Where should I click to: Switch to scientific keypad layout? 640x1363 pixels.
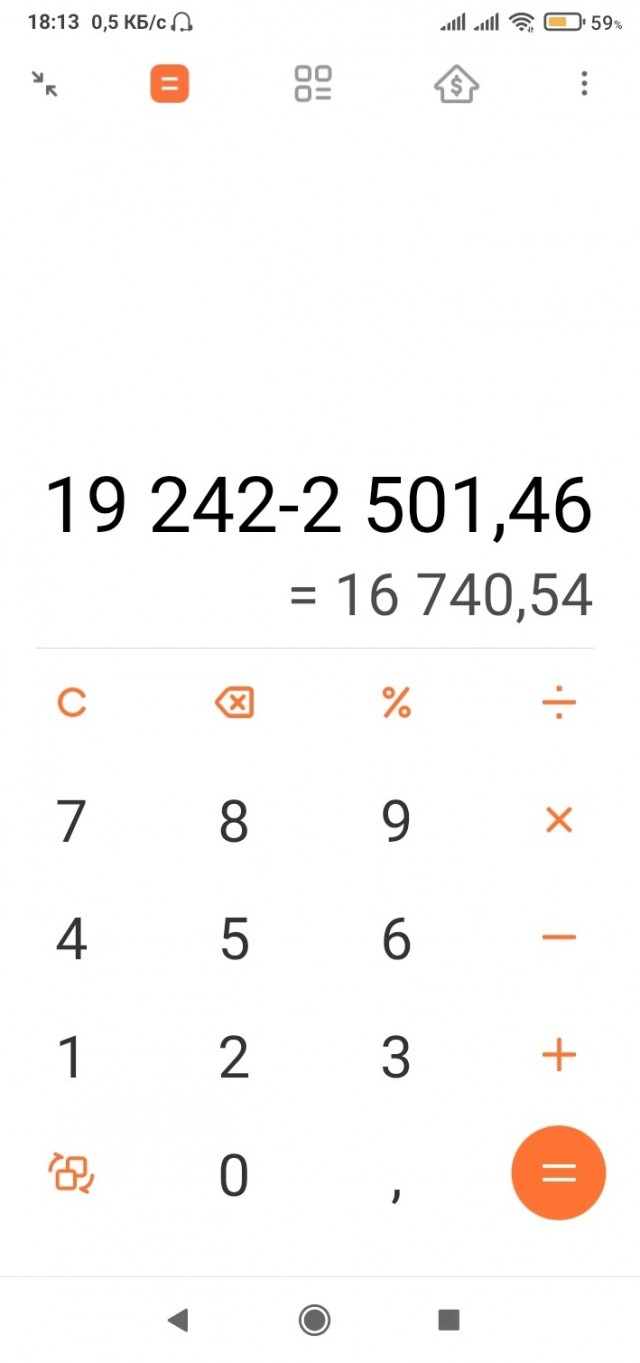tap(71, 1173)
